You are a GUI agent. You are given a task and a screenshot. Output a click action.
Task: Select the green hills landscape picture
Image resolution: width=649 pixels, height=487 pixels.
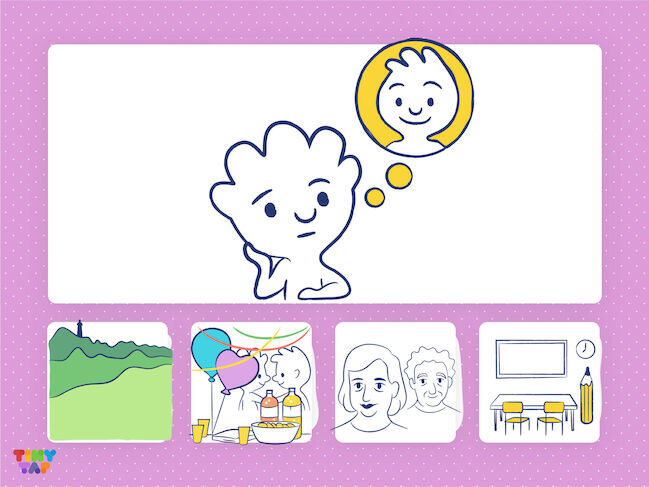click(109, 382)
